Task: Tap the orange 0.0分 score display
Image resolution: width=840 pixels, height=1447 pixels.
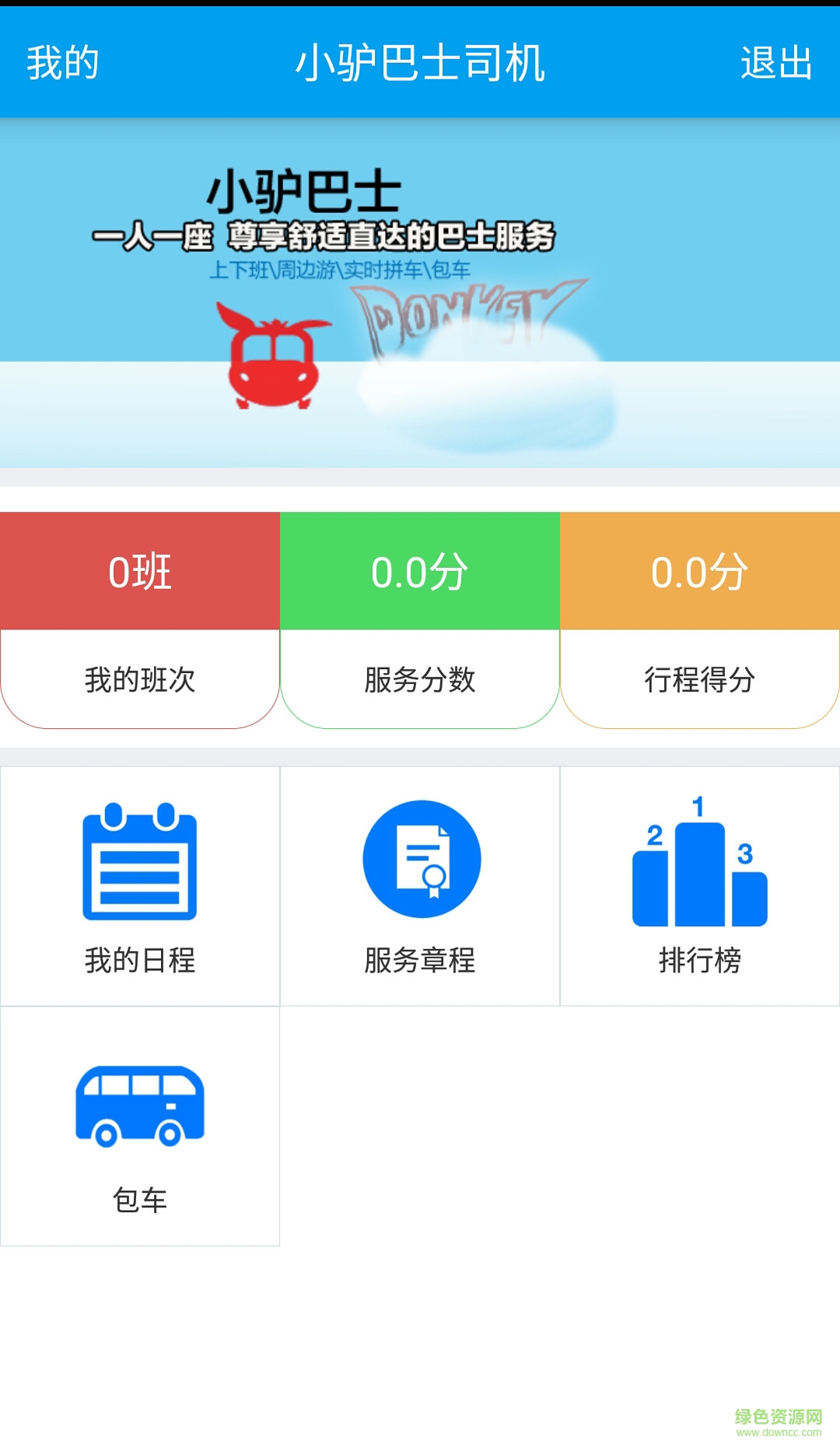Action: (700, 572)
